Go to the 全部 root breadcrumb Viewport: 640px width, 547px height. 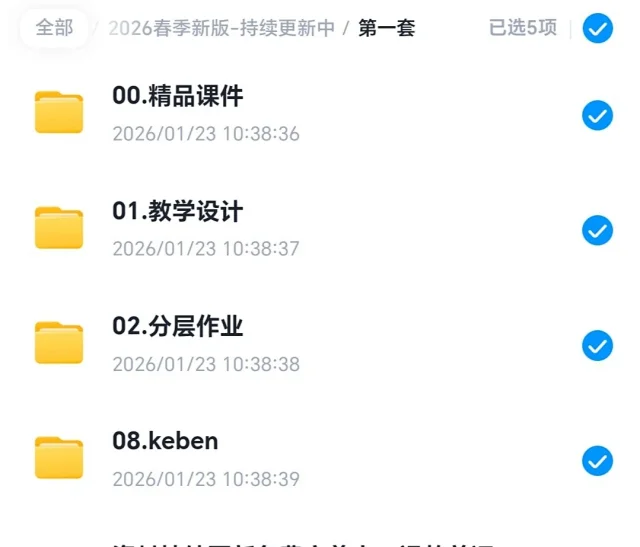(x=54, y=28)
